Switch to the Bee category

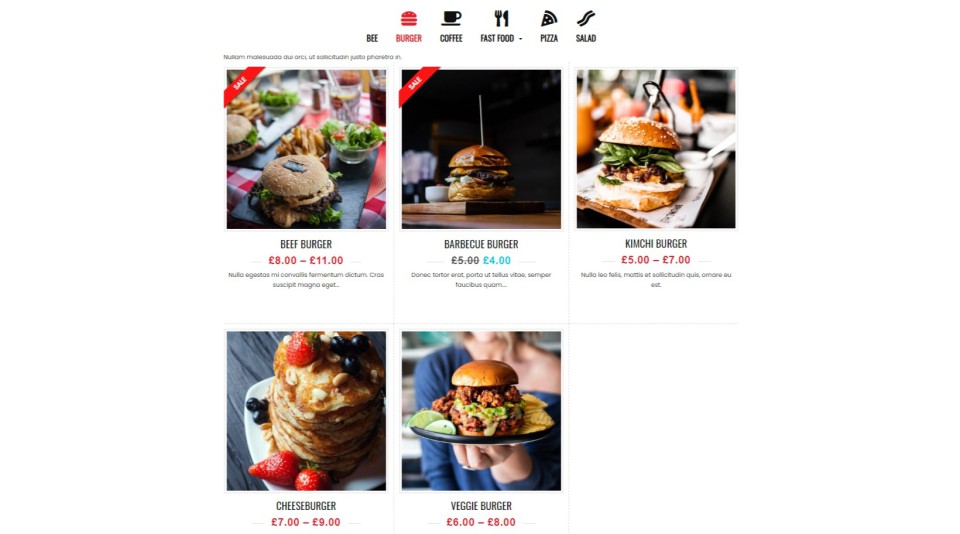click(x=372, y=38)
